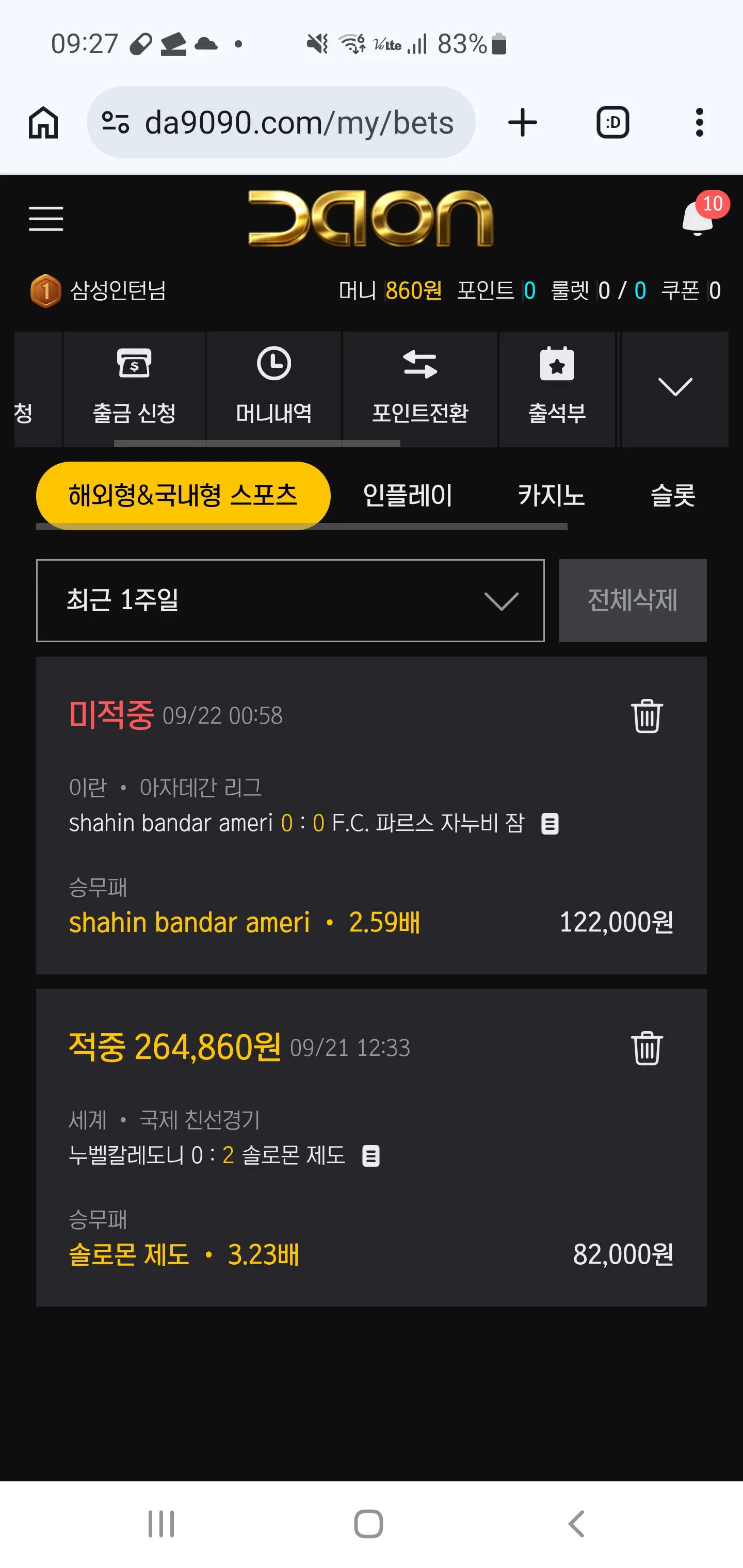Open a new browser tab
This screenshot has height=1568, width=743.
(x=523, y=123)
